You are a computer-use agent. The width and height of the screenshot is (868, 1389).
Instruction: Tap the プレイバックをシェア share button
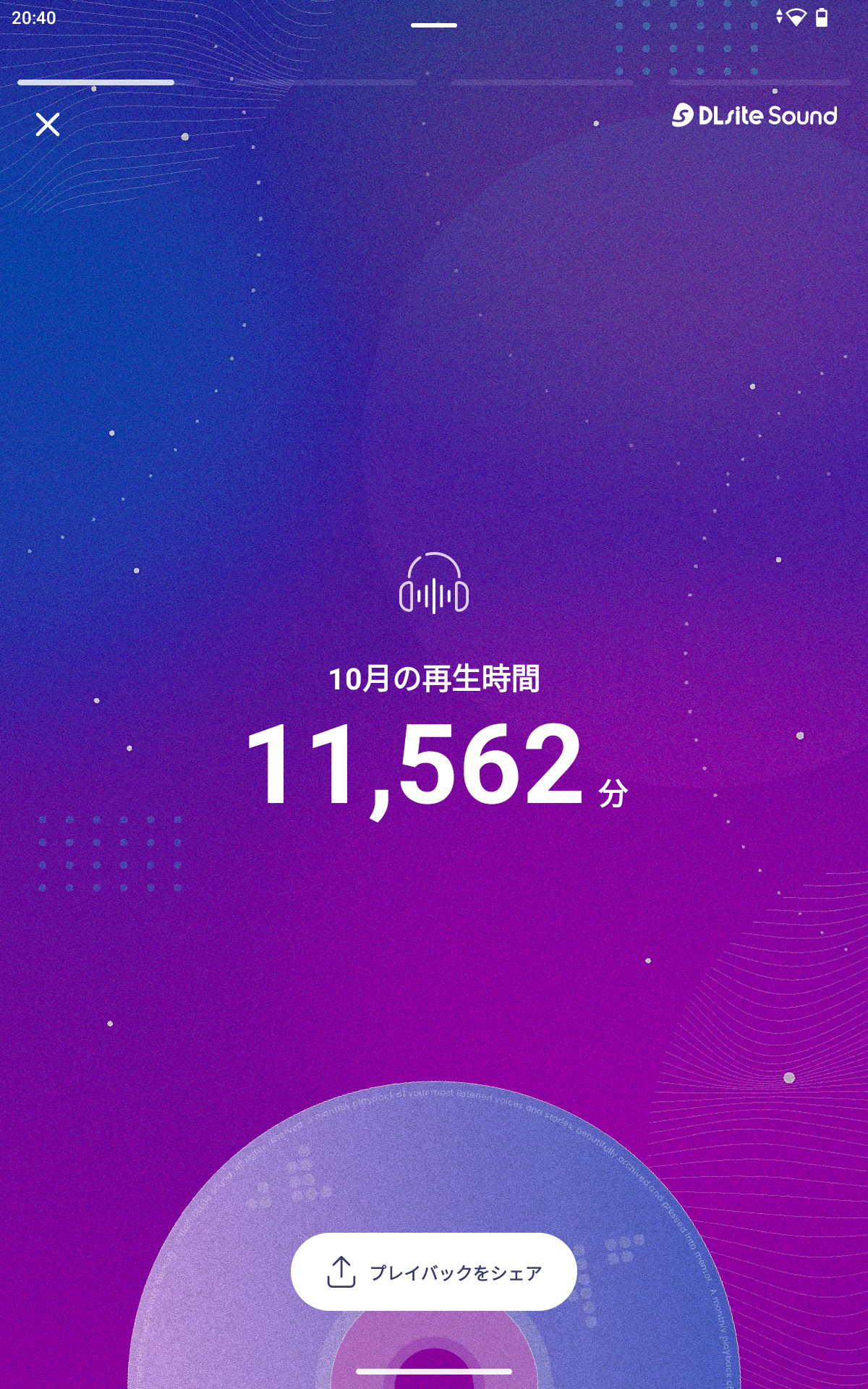(x=434, y=1272)
